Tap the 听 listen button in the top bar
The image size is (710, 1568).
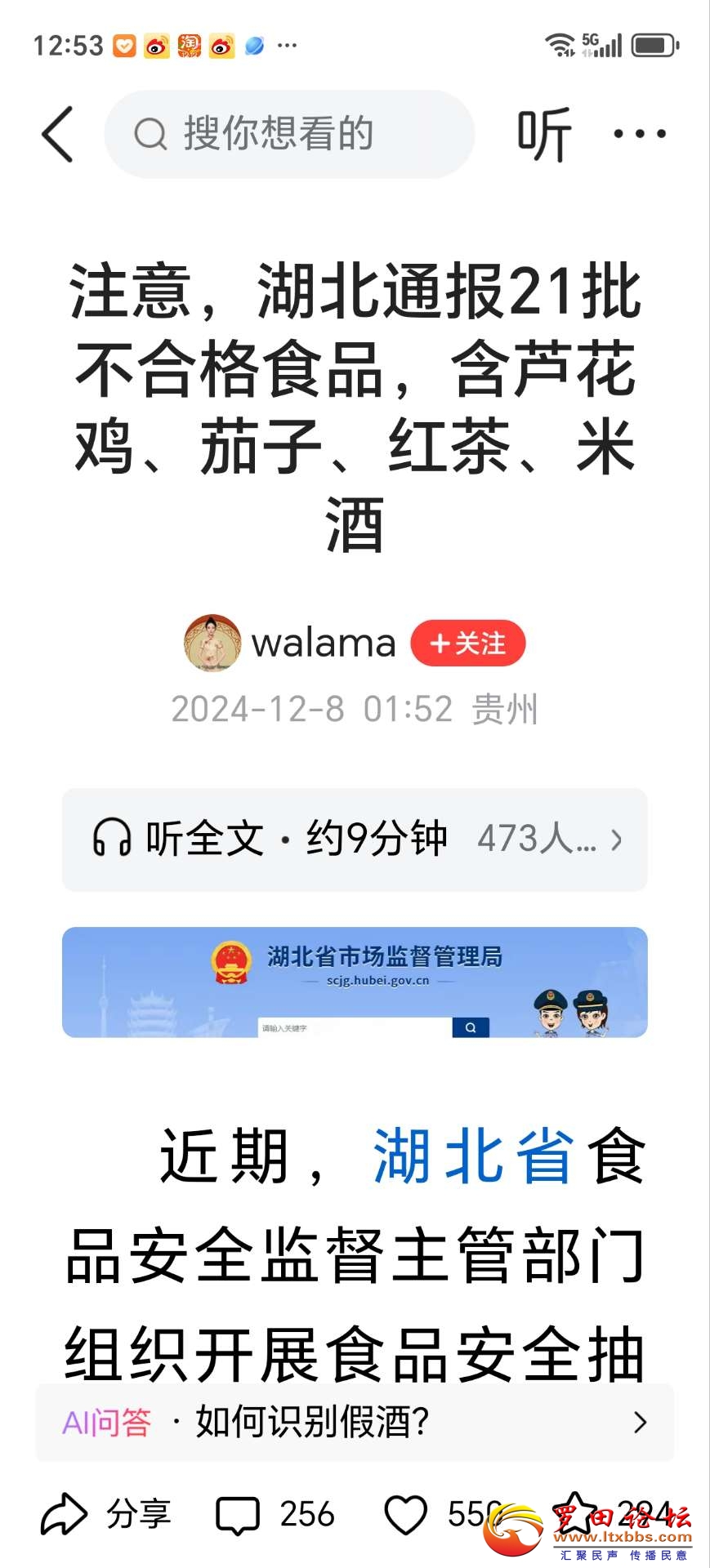(543, 134)
